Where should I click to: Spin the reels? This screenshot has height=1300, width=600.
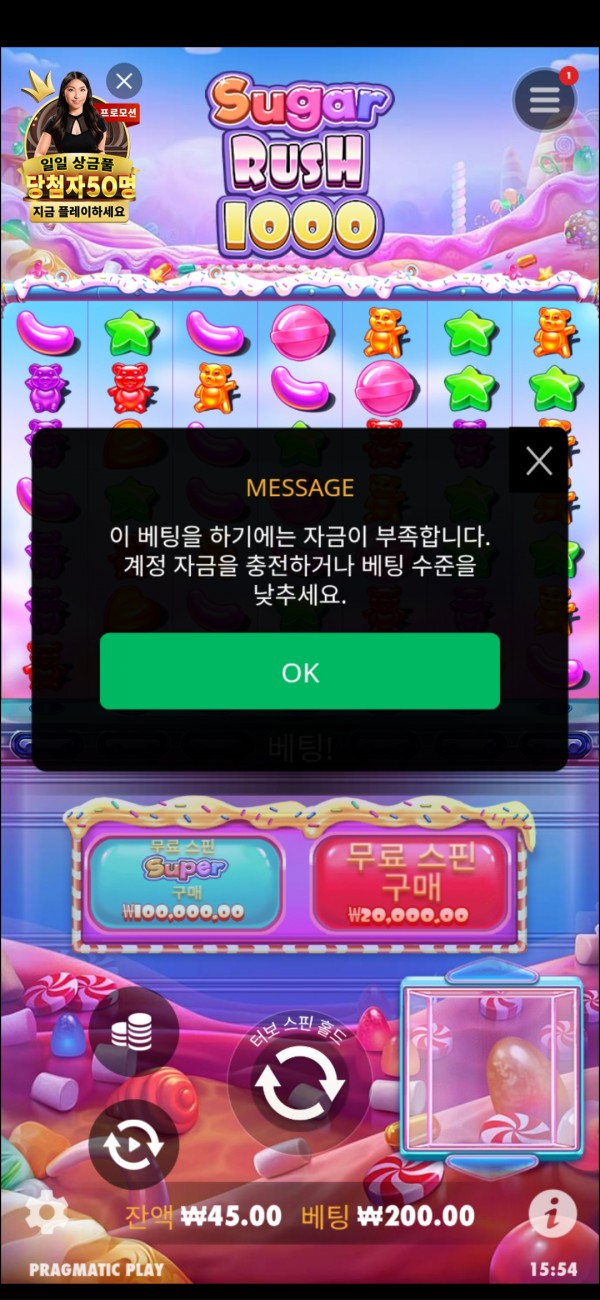[300, 1082]
